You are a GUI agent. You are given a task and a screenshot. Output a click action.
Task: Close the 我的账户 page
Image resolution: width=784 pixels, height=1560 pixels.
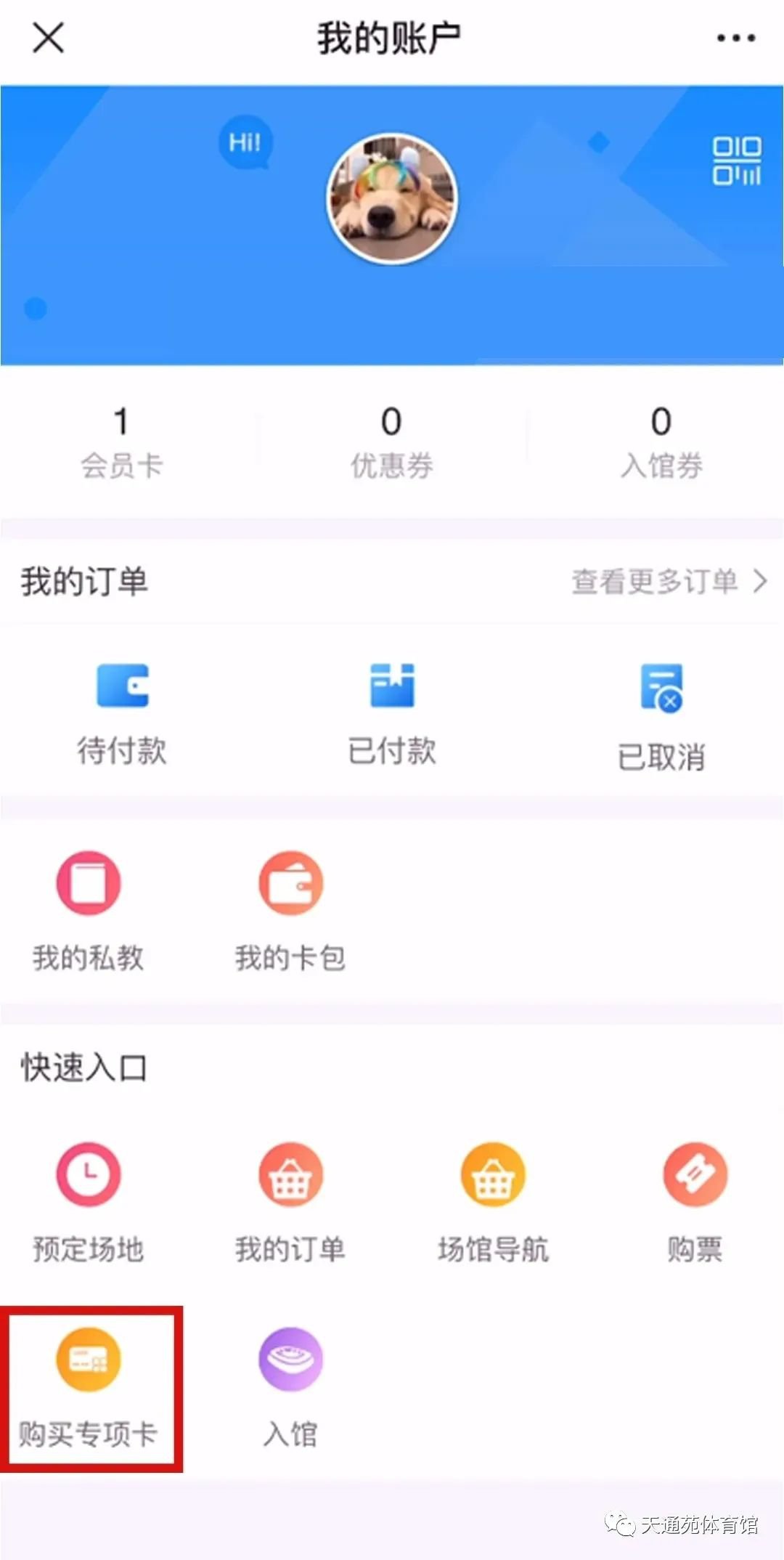click(49, 38)
